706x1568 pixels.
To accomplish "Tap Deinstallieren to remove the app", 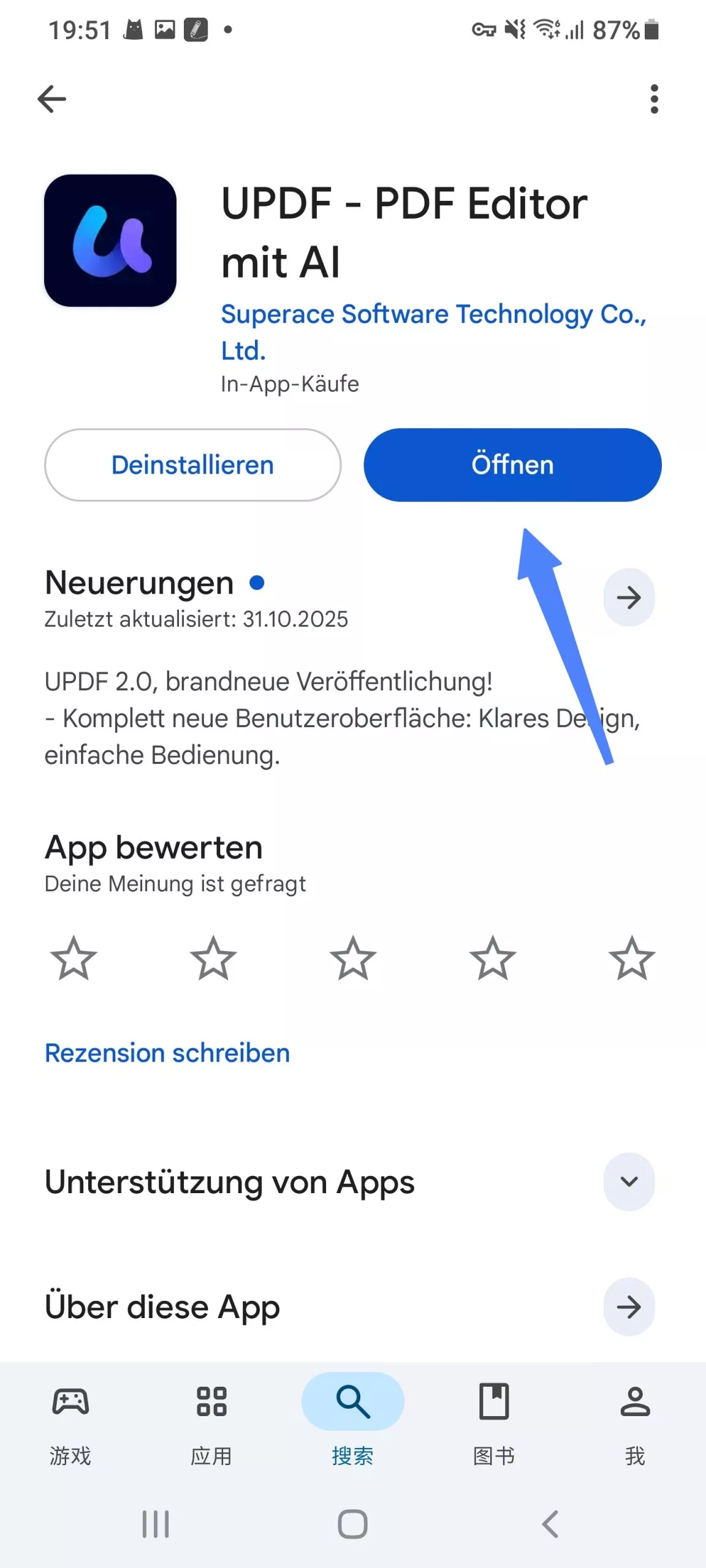I will pos(192,465).
